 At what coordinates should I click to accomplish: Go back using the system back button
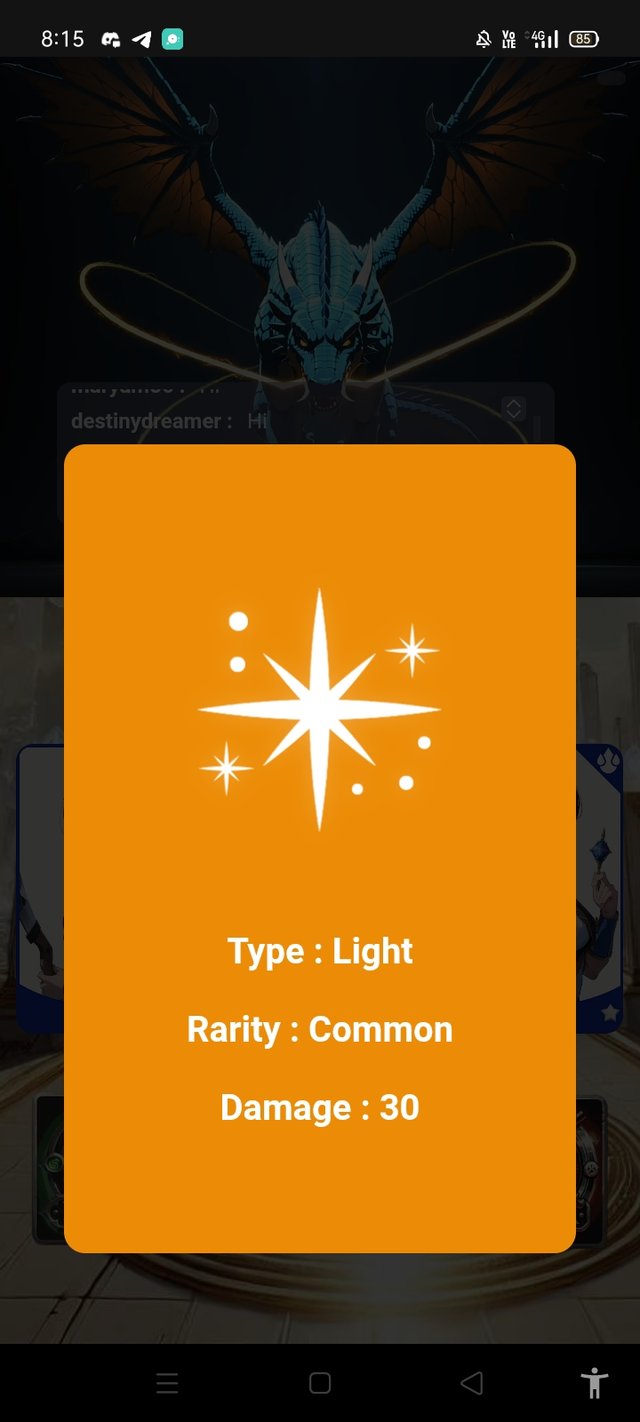[471, 1383]
